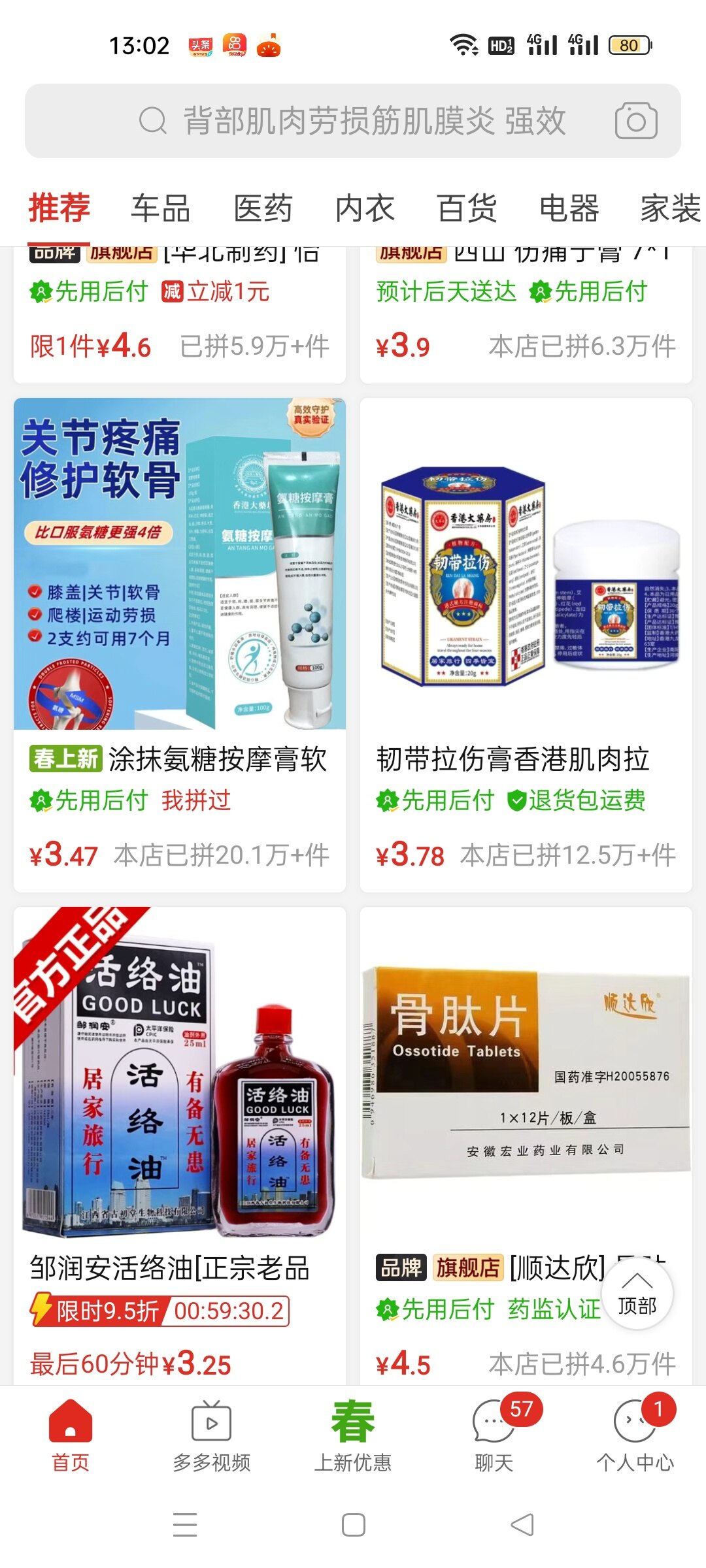Select the 内衣 category tab

tap(365, 209)
